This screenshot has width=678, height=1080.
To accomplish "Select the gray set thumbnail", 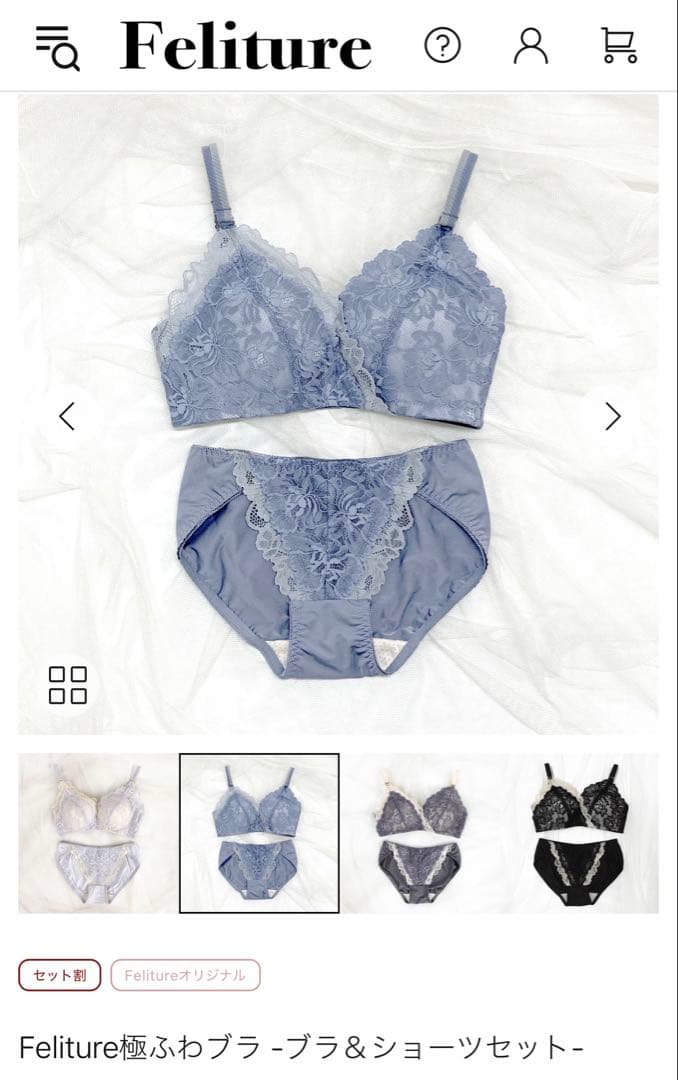I will pyautogui.click(x=420, y=833).
